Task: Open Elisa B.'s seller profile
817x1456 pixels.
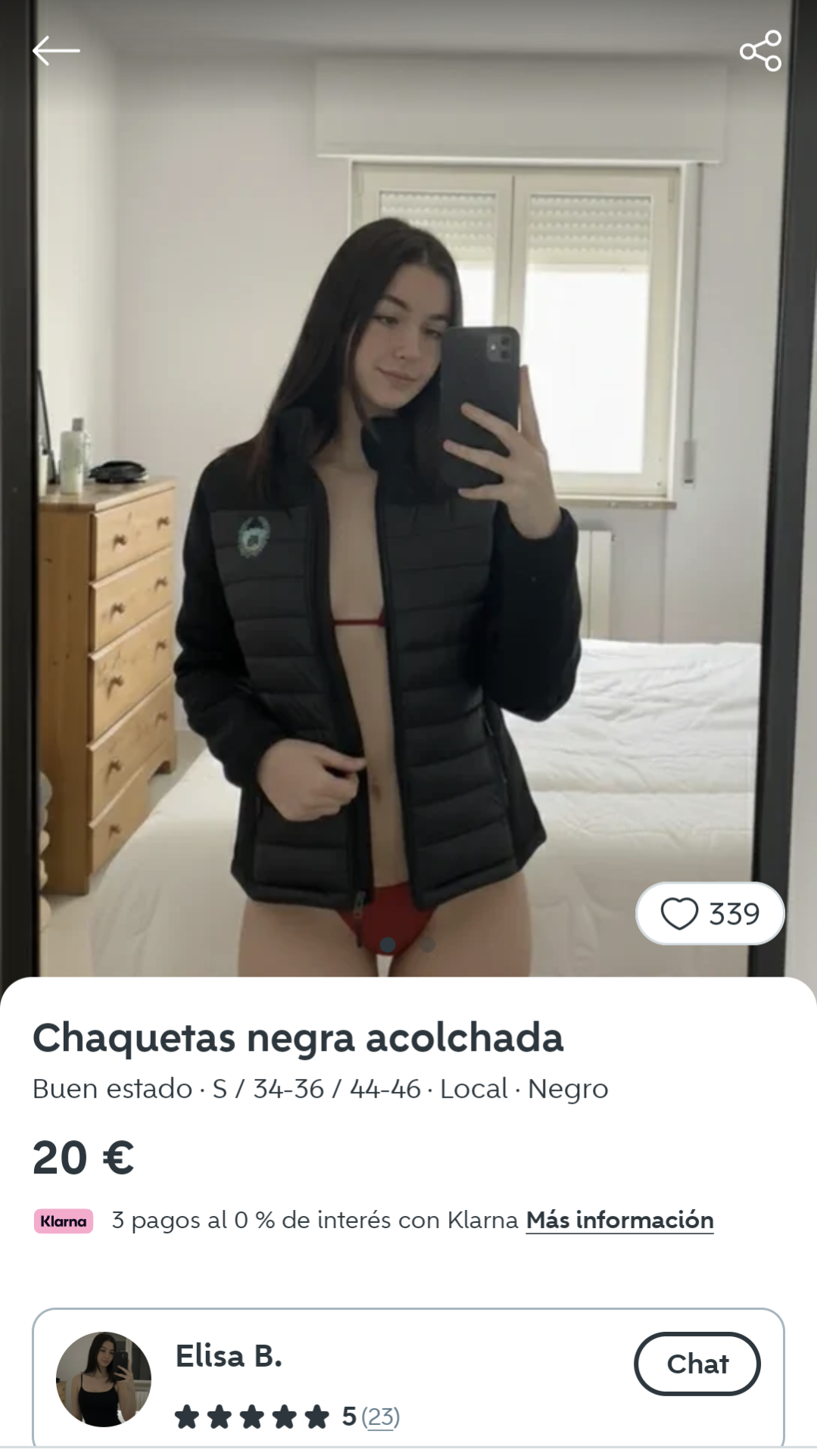Action: point(229,1356)
